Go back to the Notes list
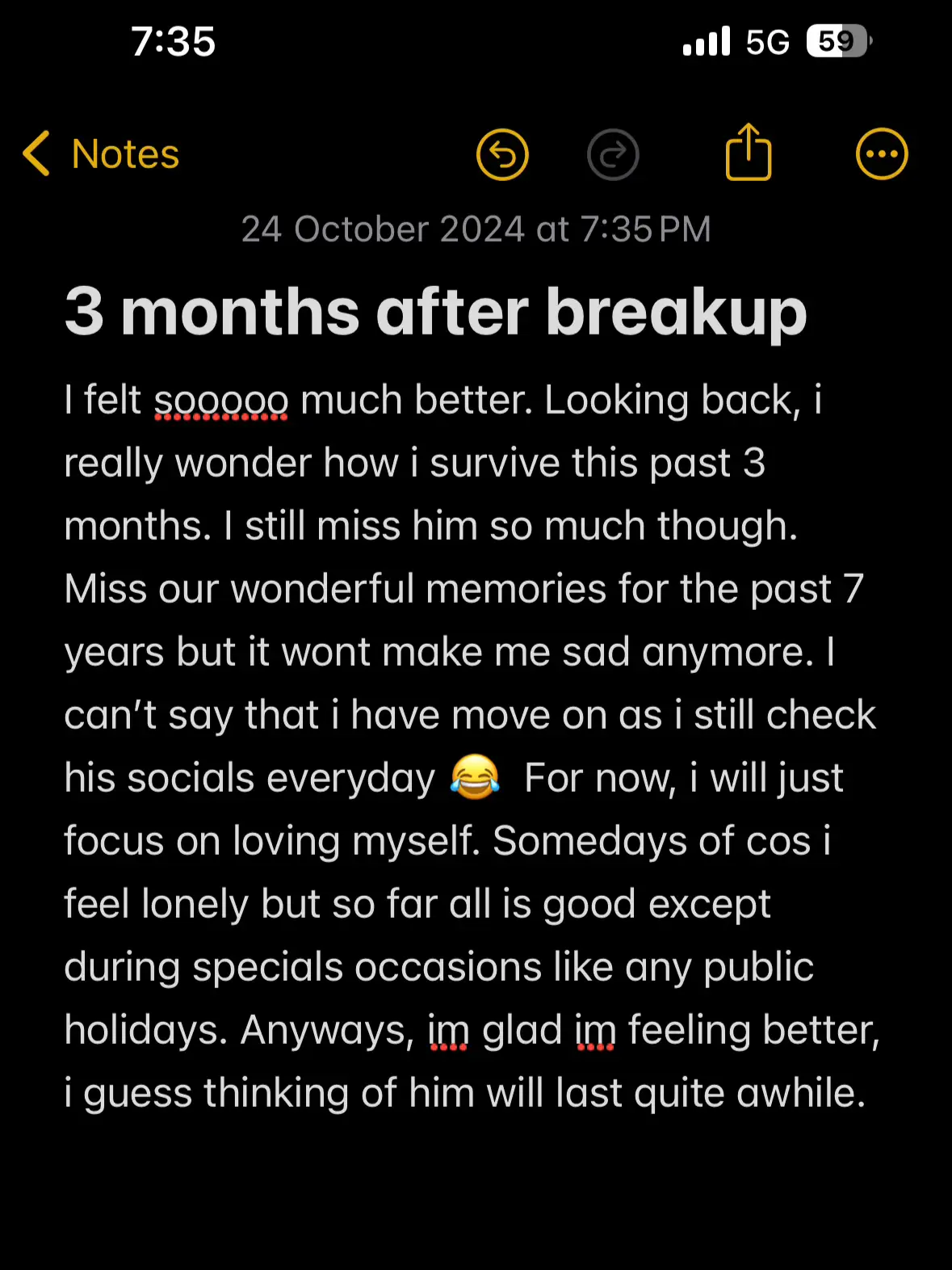The height and width of the screenshot is (1270, 952). [x=101, y=153]
